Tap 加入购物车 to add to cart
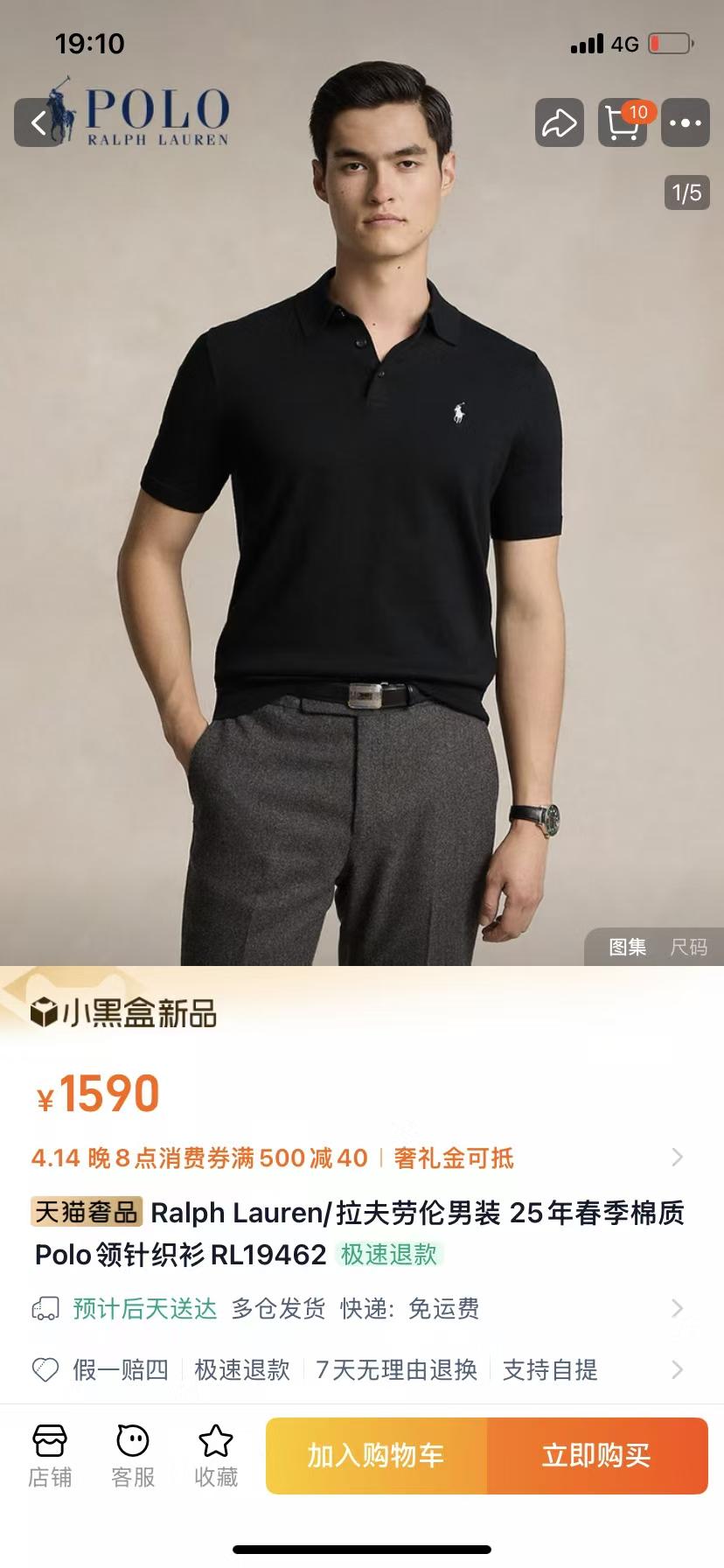 pyautogui.click(x=376, y=1456)
